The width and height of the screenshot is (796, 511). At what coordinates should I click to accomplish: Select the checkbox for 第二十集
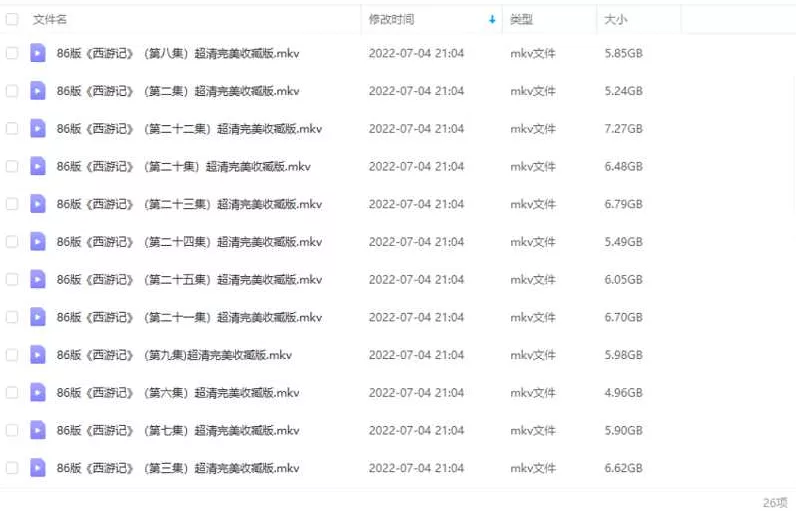[x=12, y=166]
